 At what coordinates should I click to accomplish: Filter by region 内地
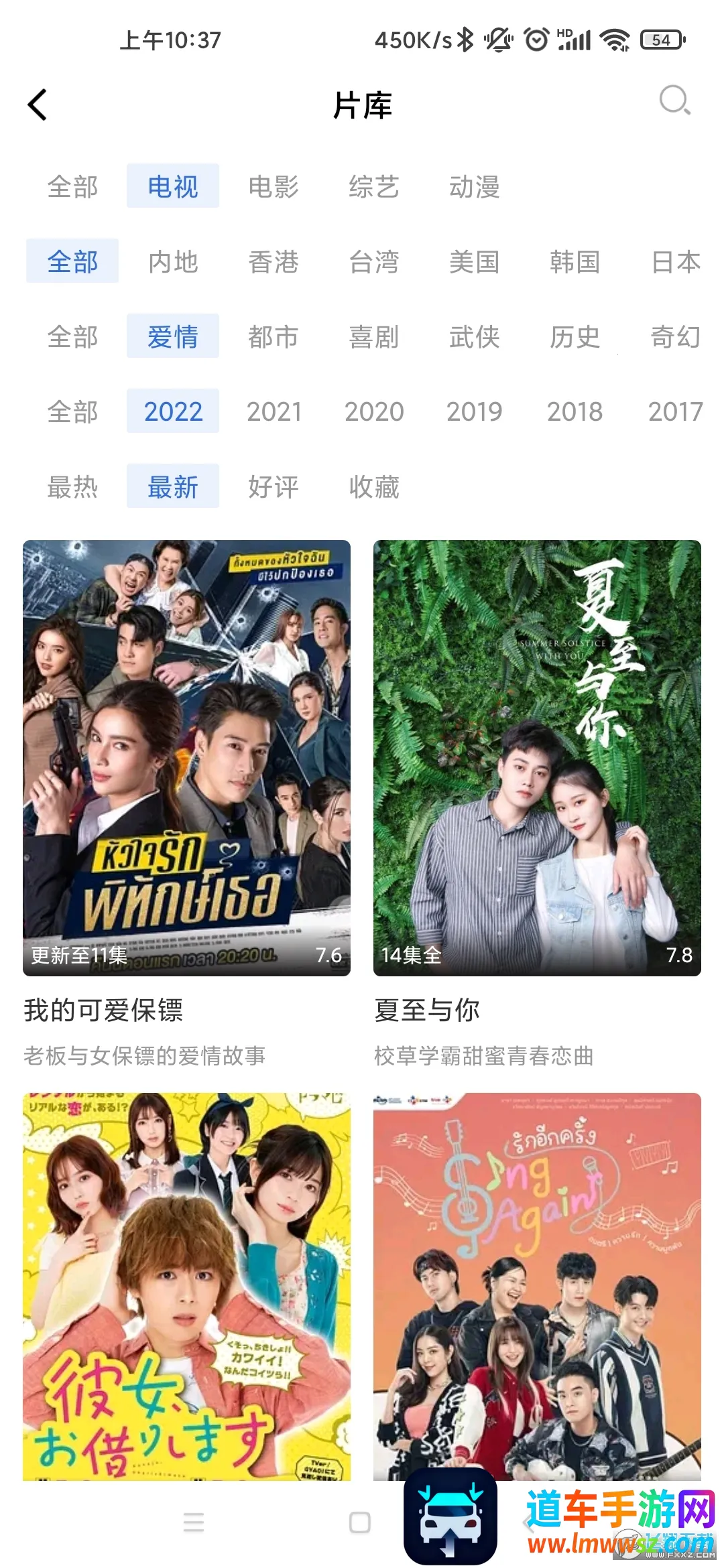pos(173,261)
